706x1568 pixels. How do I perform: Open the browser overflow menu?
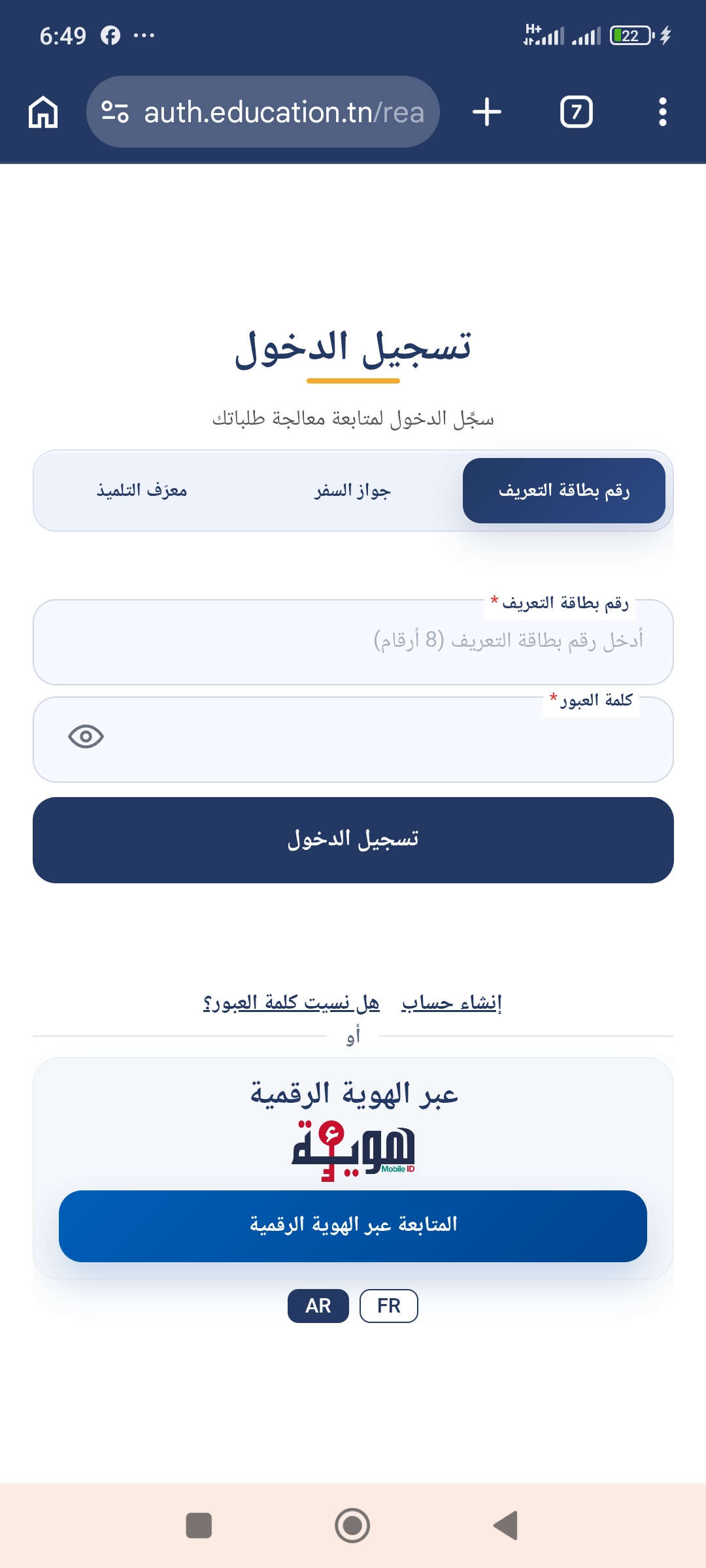point(663,112)
